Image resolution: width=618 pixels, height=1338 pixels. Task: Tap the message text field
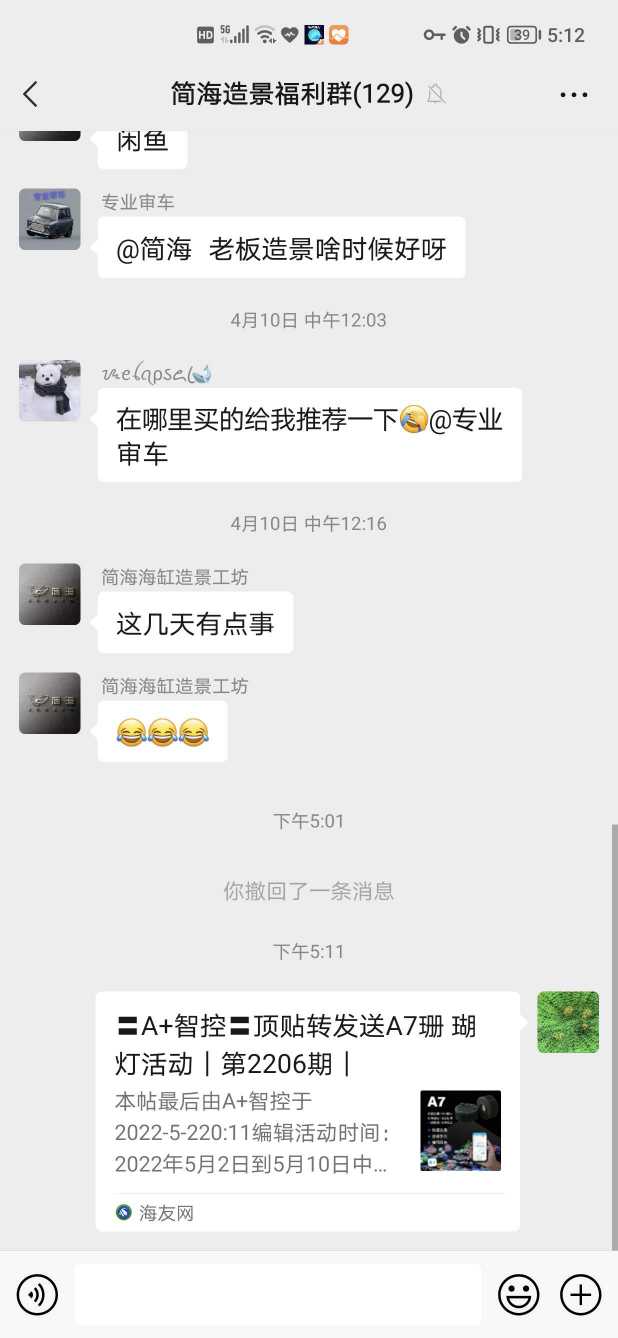(277, 1295)
